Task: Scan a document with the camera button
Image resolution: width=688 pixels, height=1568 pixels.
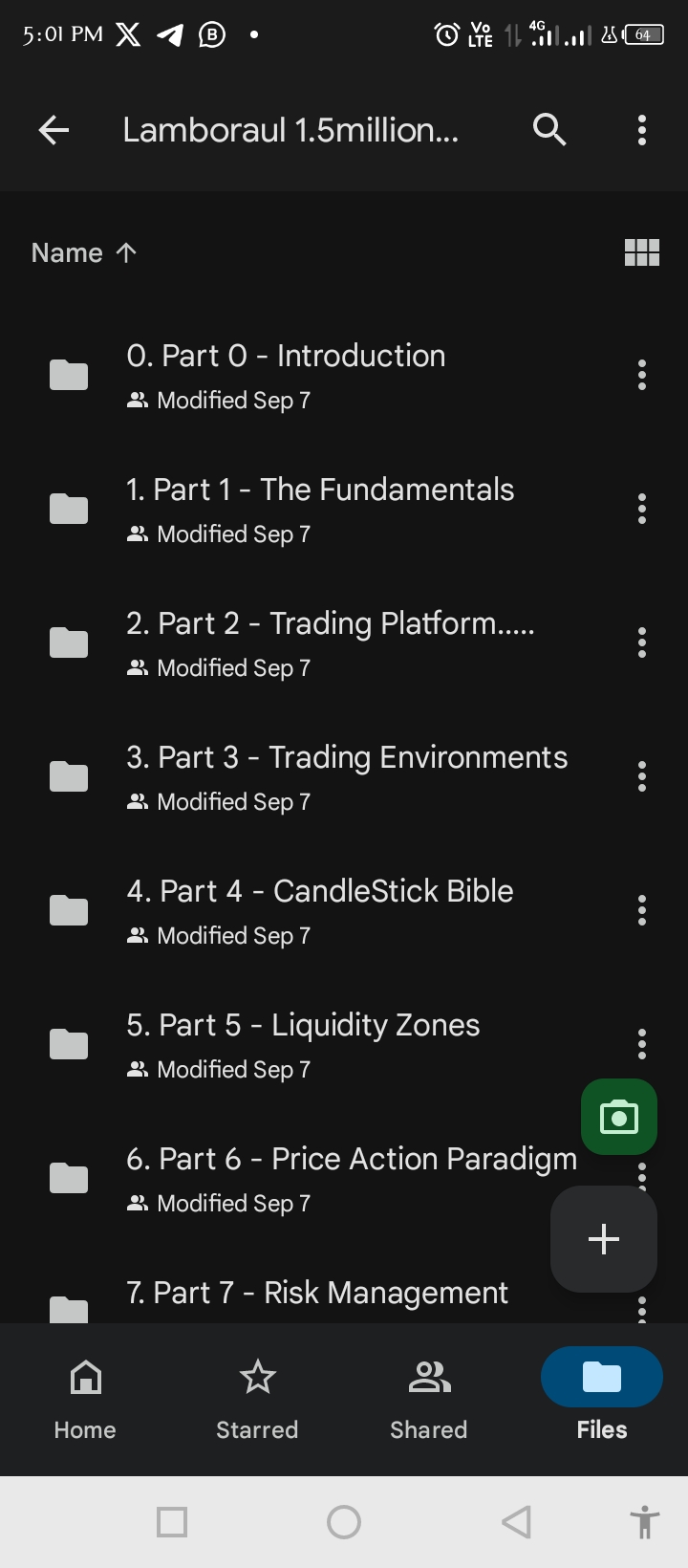Action: (x=619, y=1117)
